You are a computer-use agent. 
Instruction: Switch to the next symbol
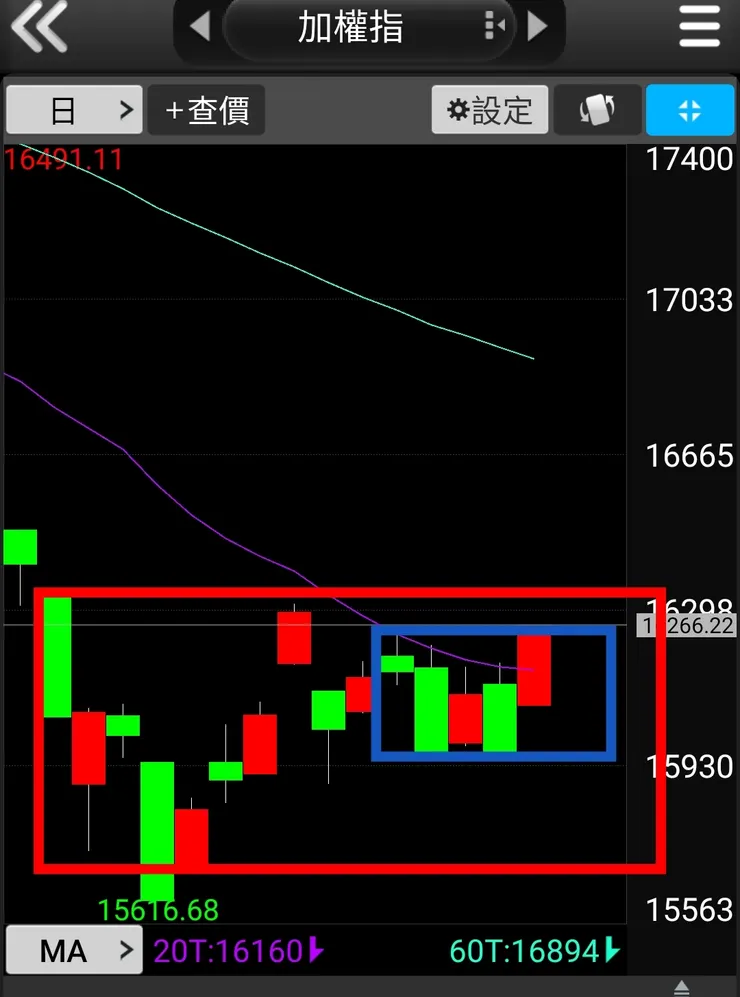coord(538,27)
